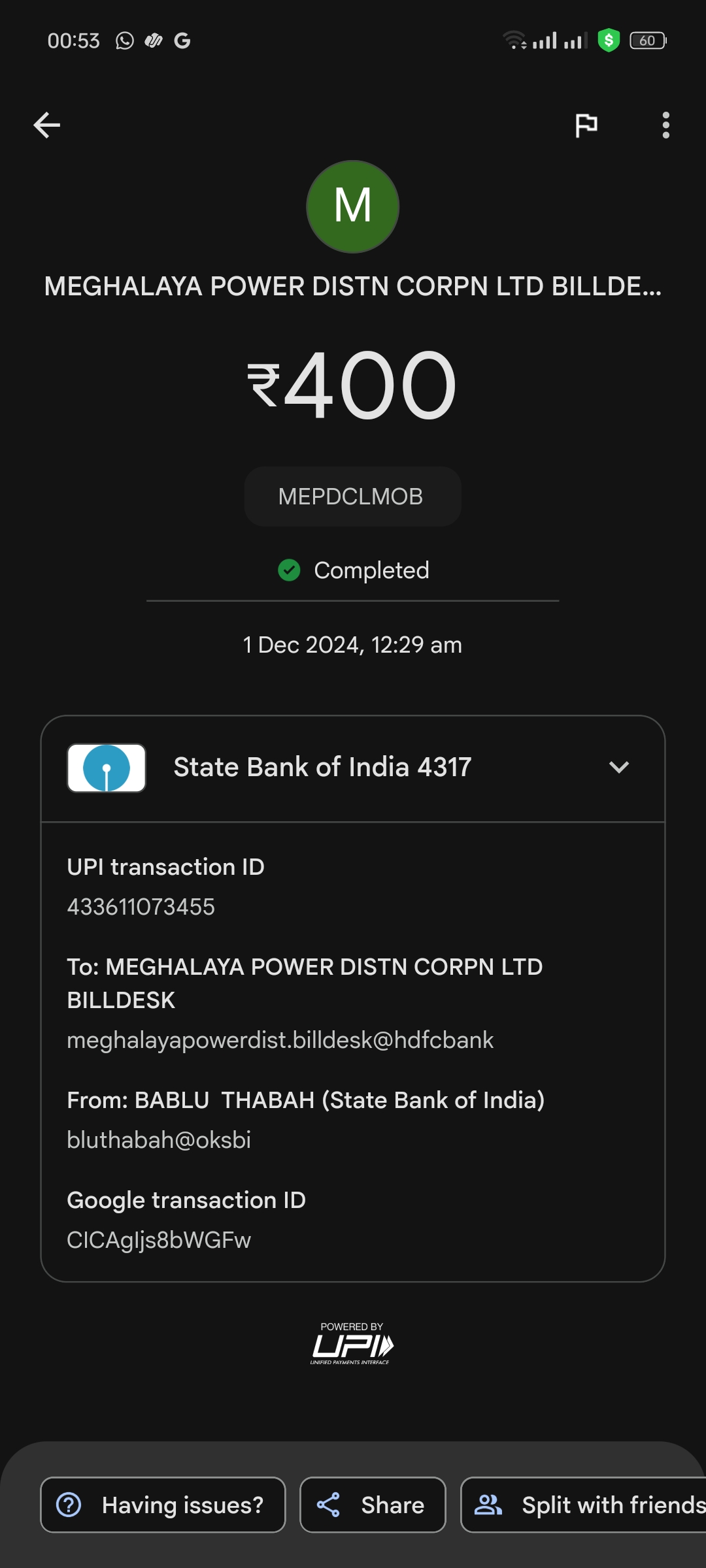Image resolution: width=706 pixels, height=1568 pixels.
Task: Select Split with friends
Action: pos(583,1505)
